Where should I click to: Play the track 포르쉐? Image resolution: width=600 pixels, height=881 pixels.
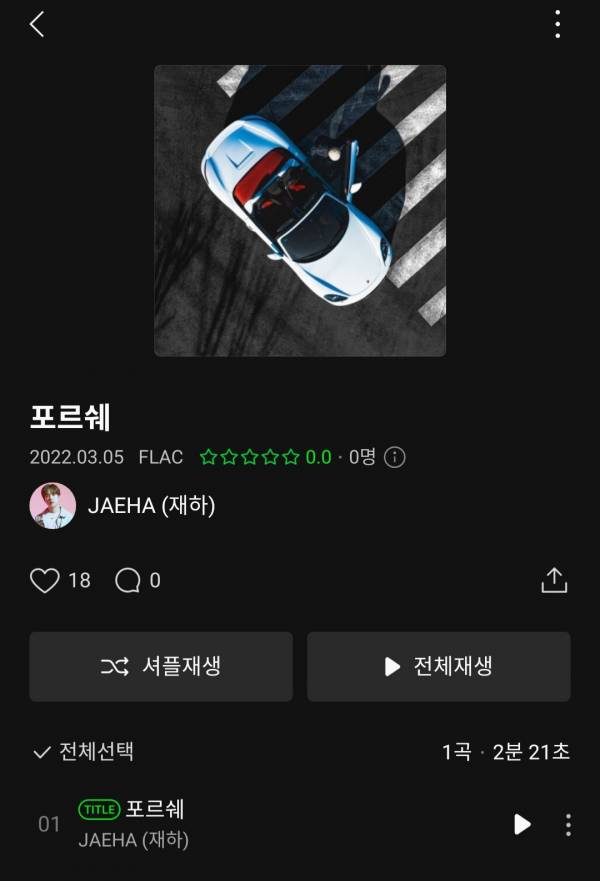click(x=522, y=824)
